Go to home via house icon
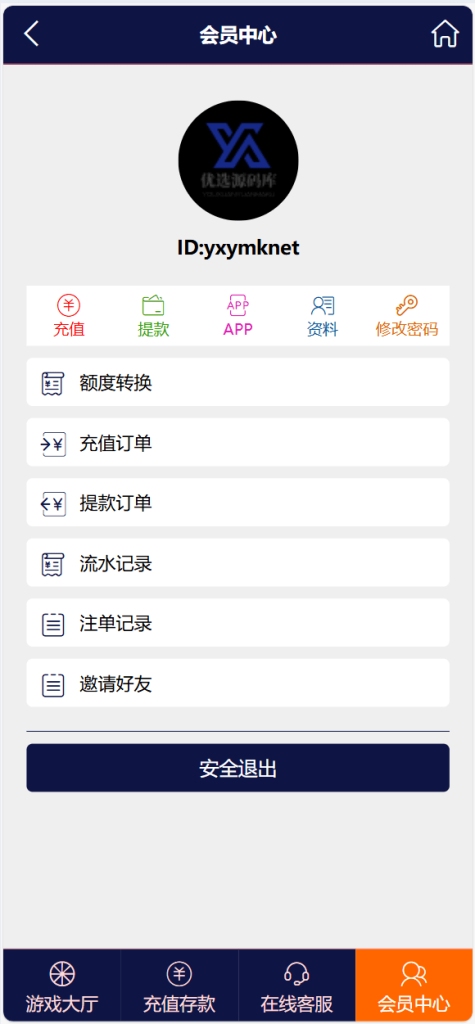Viewport: 475px width, 1024px height. (444, 33)
